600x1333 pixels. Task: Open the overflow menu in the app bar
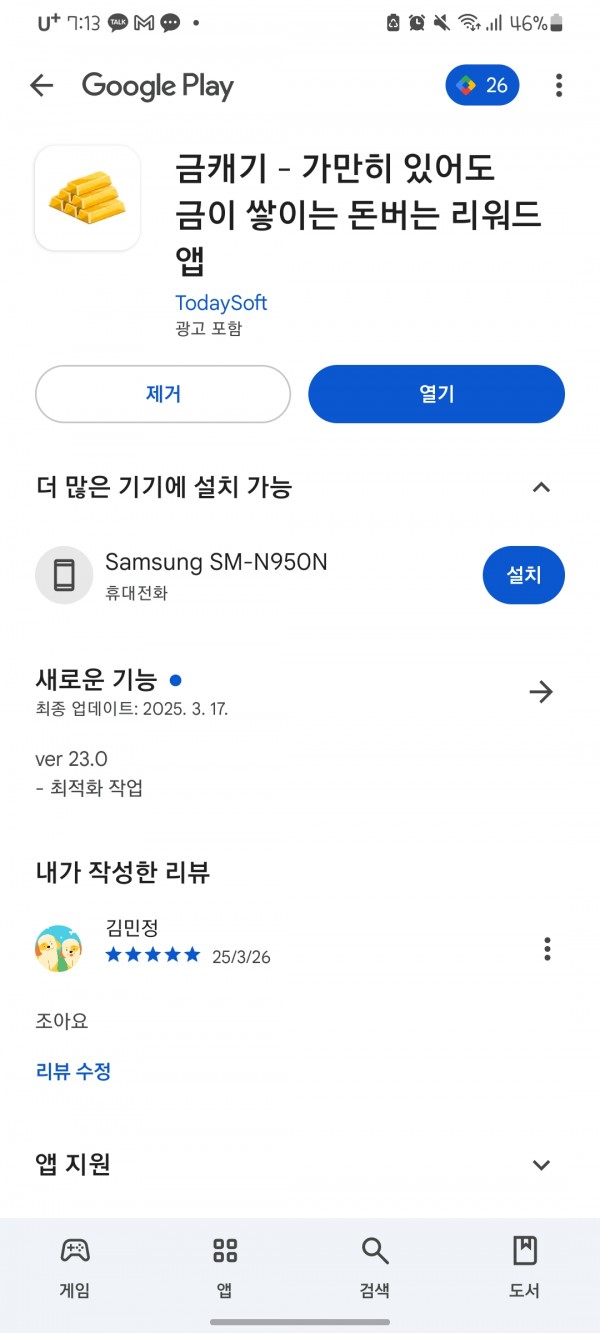point(558,86)
